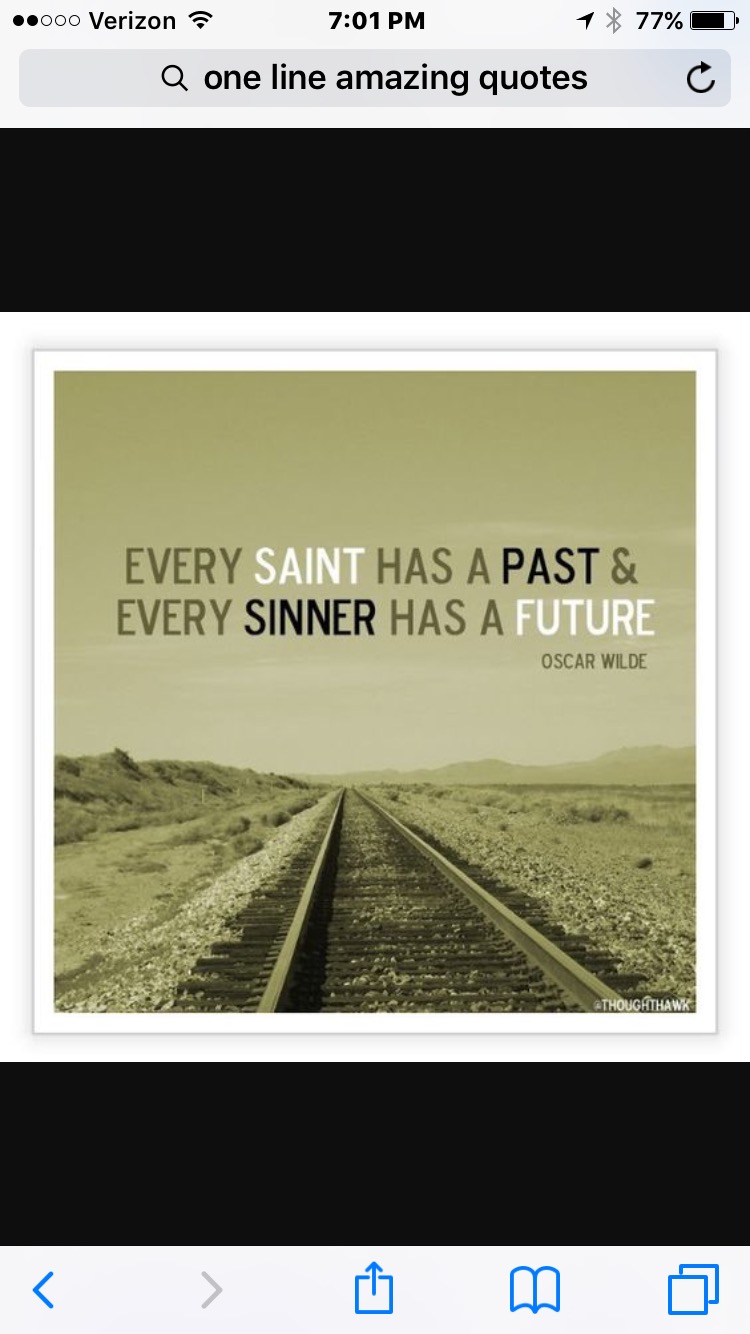Tap the address bar showing one line amazing quotes

[375, 78]
